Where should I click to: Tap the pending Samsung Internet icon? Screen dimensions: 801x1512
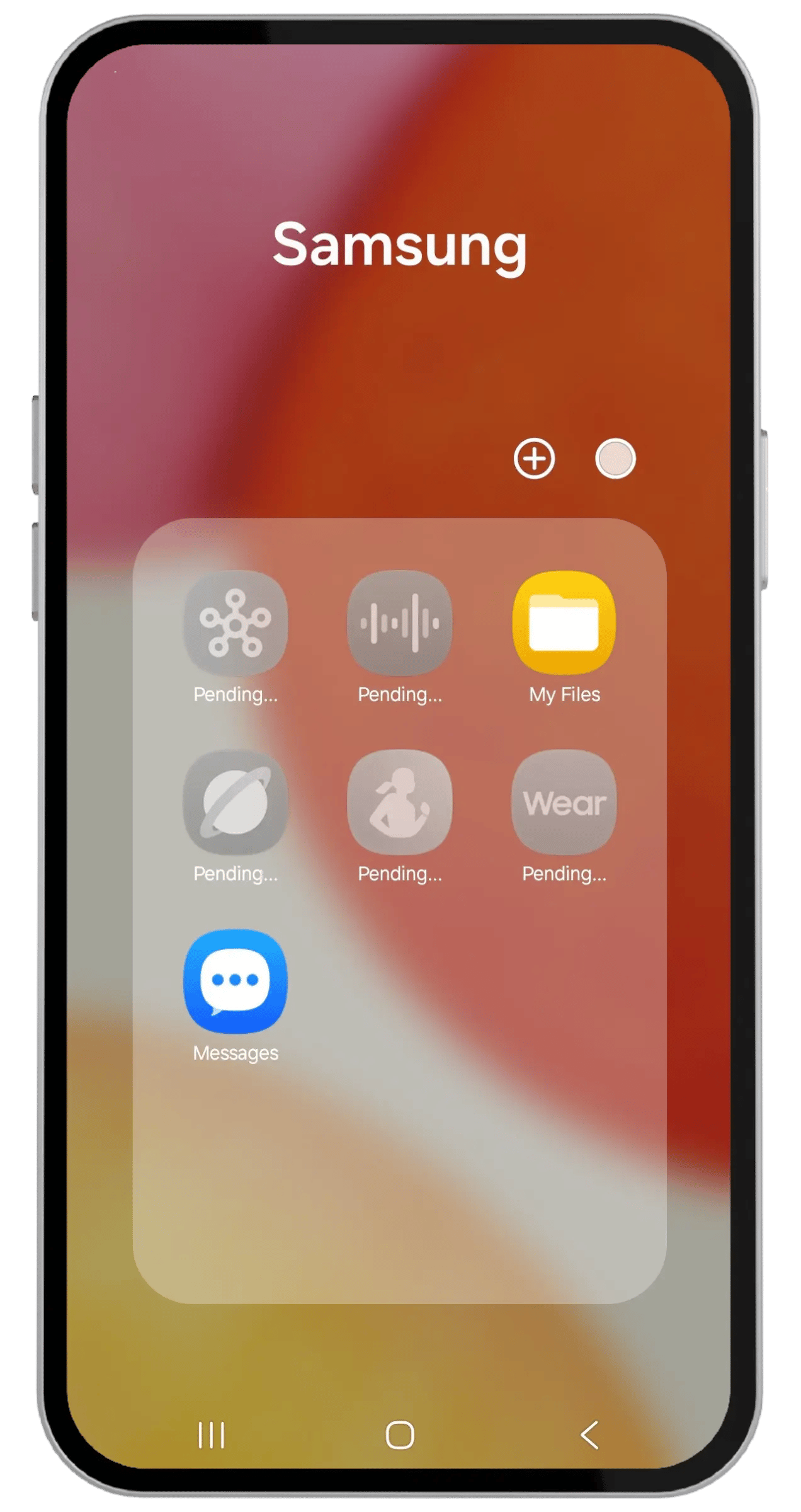point(236,802)
